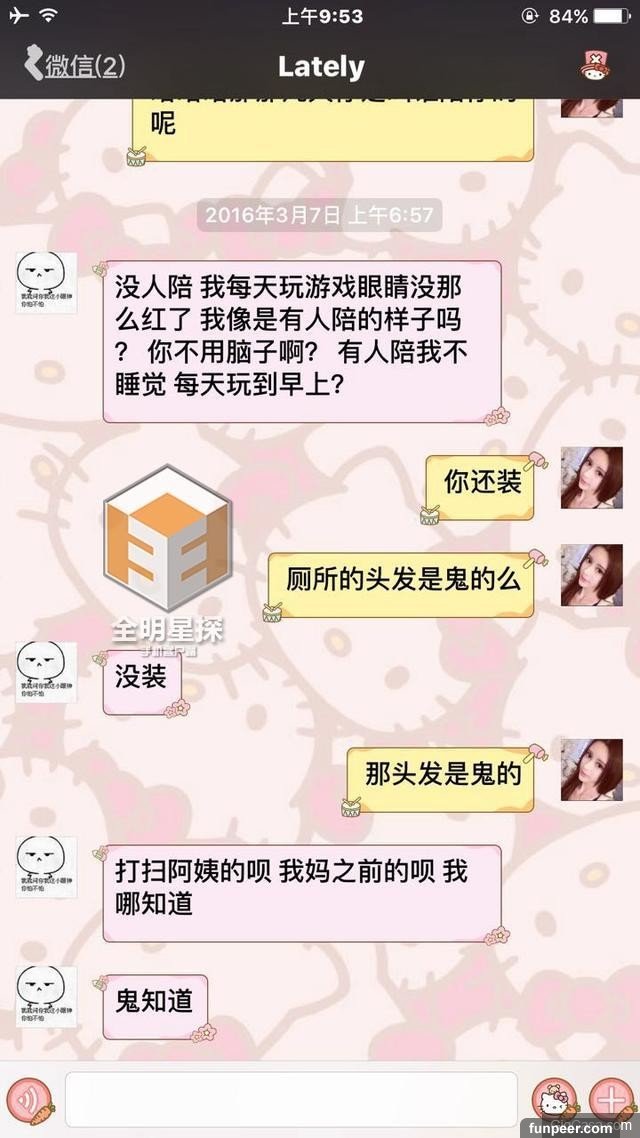View the profile avatar next to 鬼知道
This screenshot has height=1138, width=640.
46,996
